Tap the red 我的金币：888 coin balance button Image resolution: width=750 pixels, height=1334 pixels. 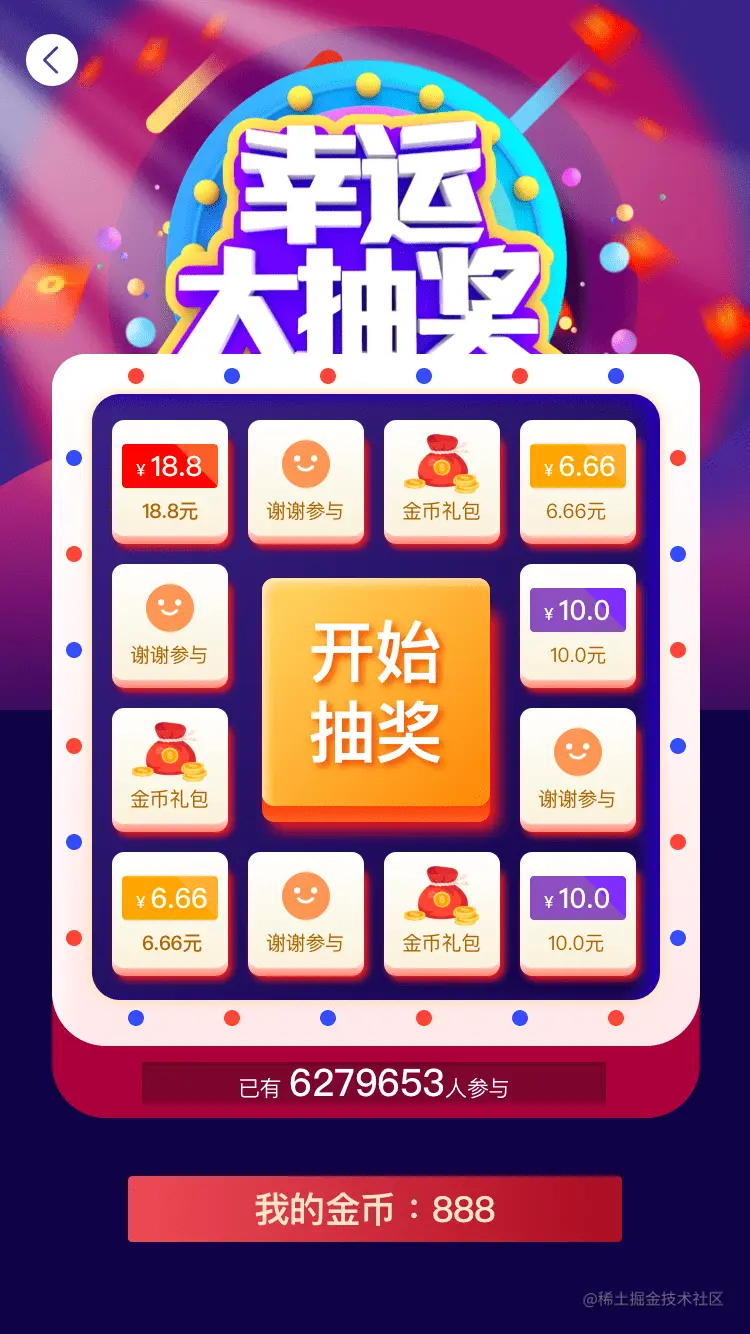[375, 1208]
